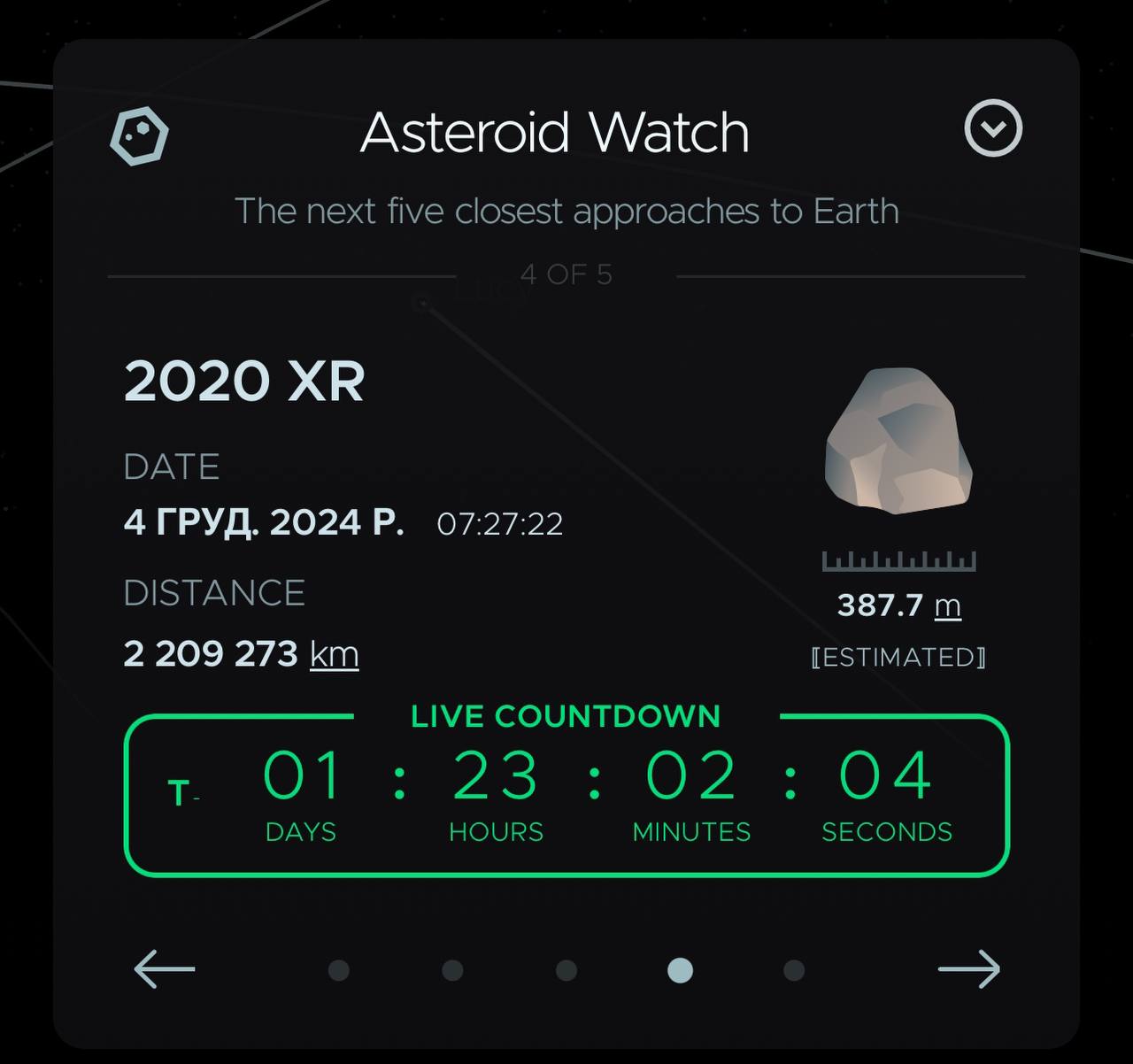Jump to the third page dot
Screen dimensions: 1133x1064
click(566, 970)
